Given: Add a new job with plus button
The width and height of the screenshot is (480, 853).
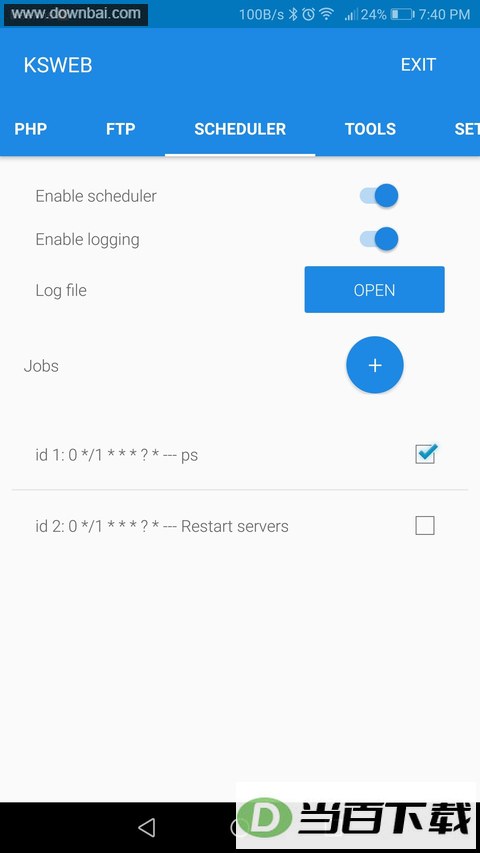Looking at the screenshot, I should [x=374, y=365].
